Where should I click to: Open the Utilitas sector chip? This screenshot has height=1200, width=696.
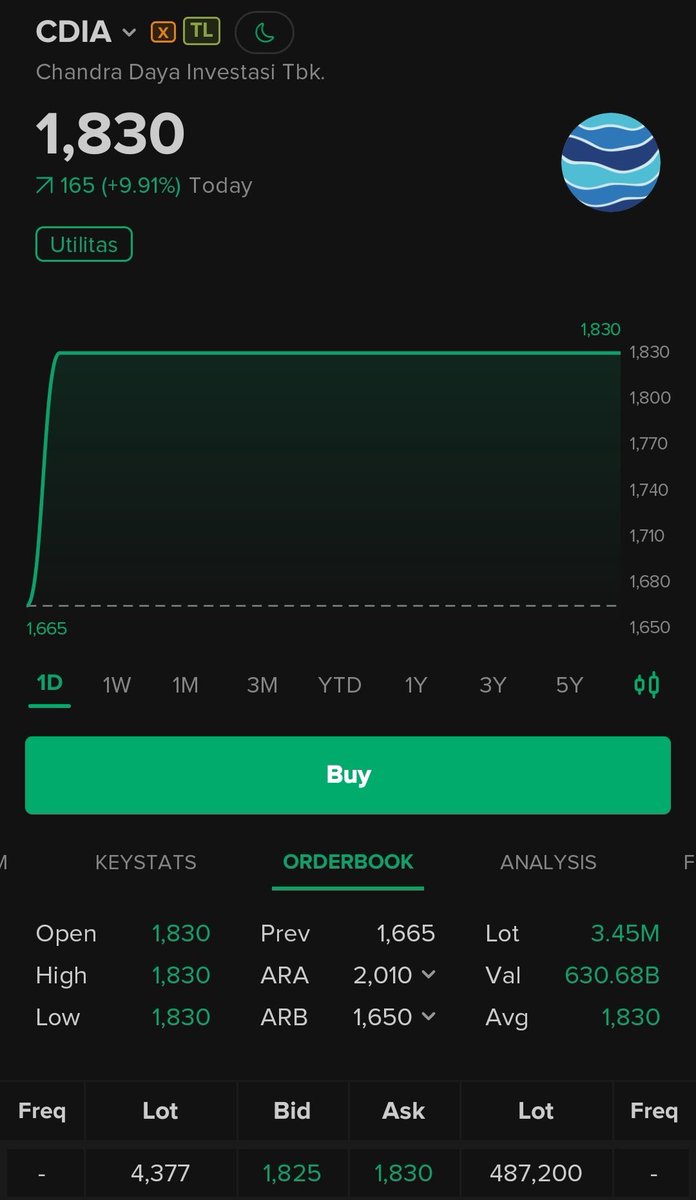pyautogui.click(x=84, y=244)
